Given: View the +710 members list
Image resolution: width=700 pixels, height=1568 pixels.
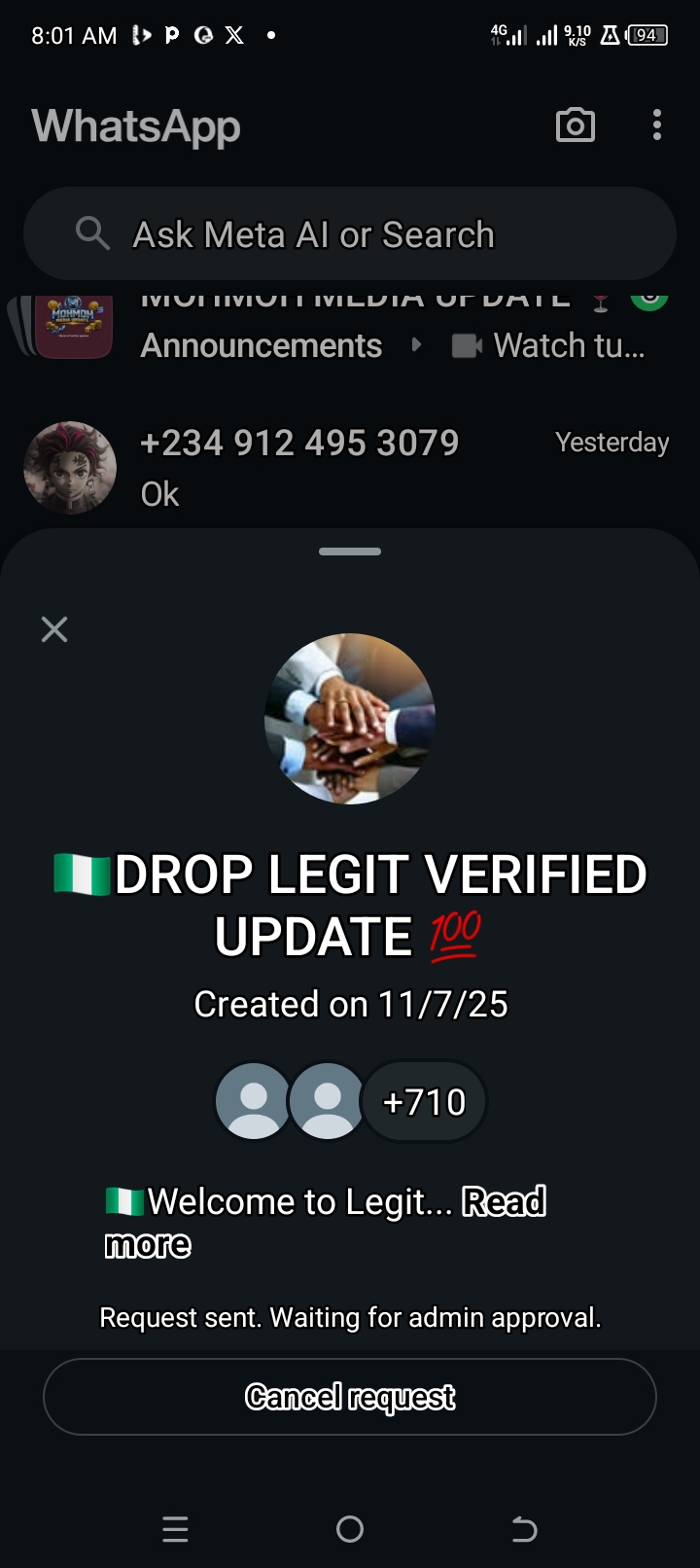Looking at the screenshot, I should click(424, 1102).
